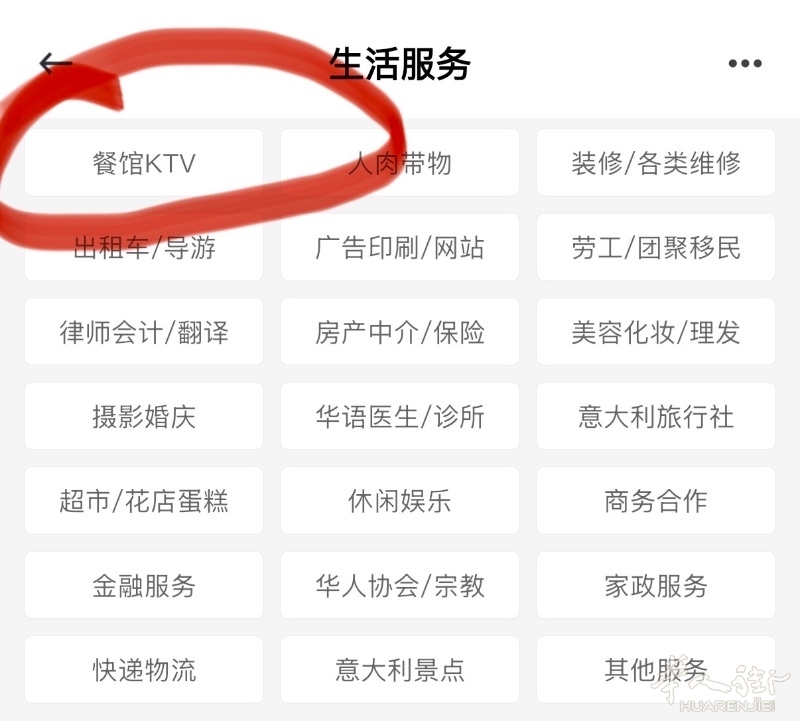This screenshot has height=721, width=800.
Task: Open the 休闲娱乐 category
Action: coord(400,501)
